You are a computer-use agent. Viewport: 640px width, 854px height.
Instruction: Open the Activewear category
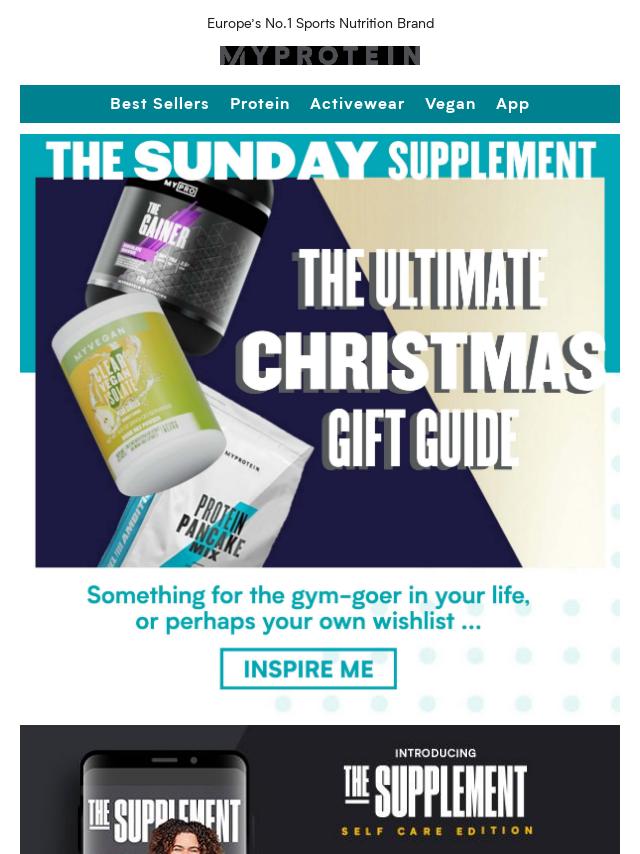(x=357, y=104)
